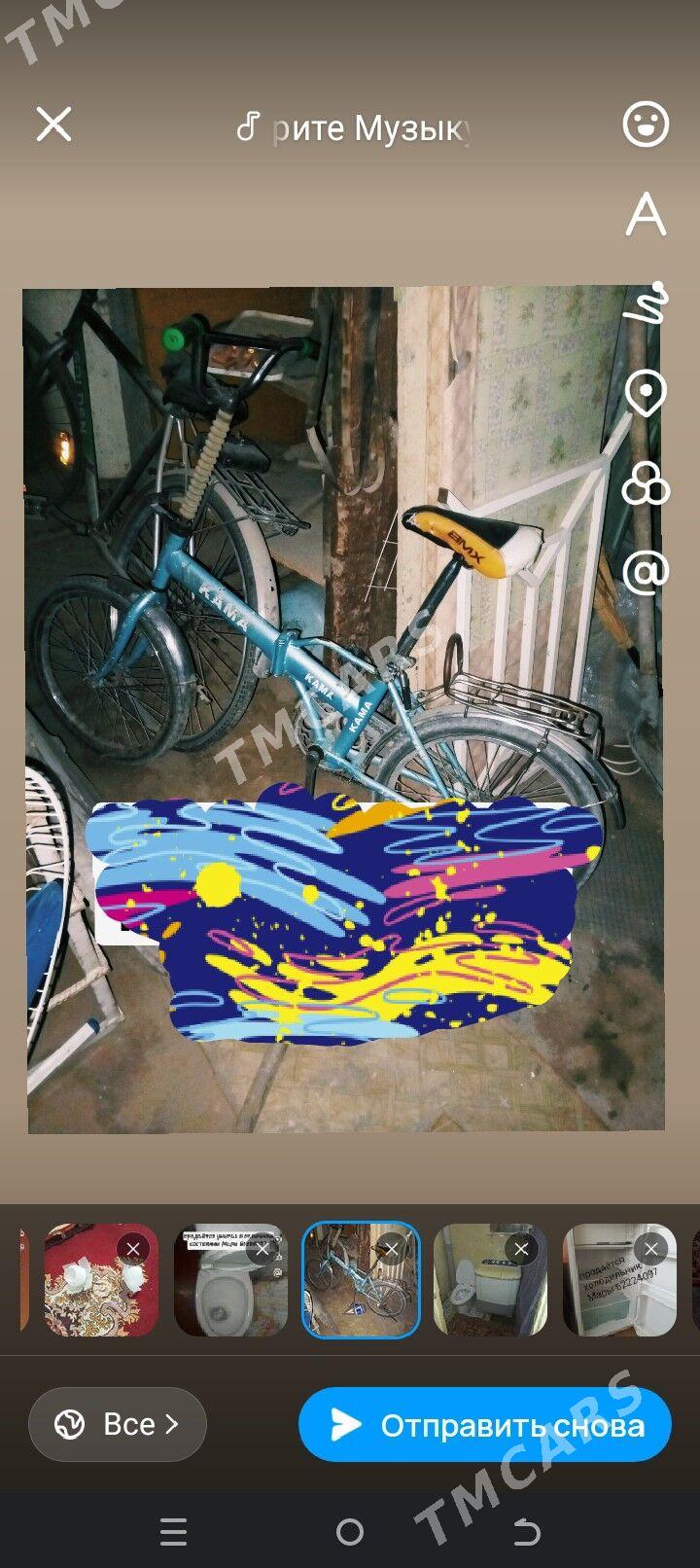The image size is (700, 1568).
Task: Select the refrigerator thumbnail
Action: coord(620,1280)
